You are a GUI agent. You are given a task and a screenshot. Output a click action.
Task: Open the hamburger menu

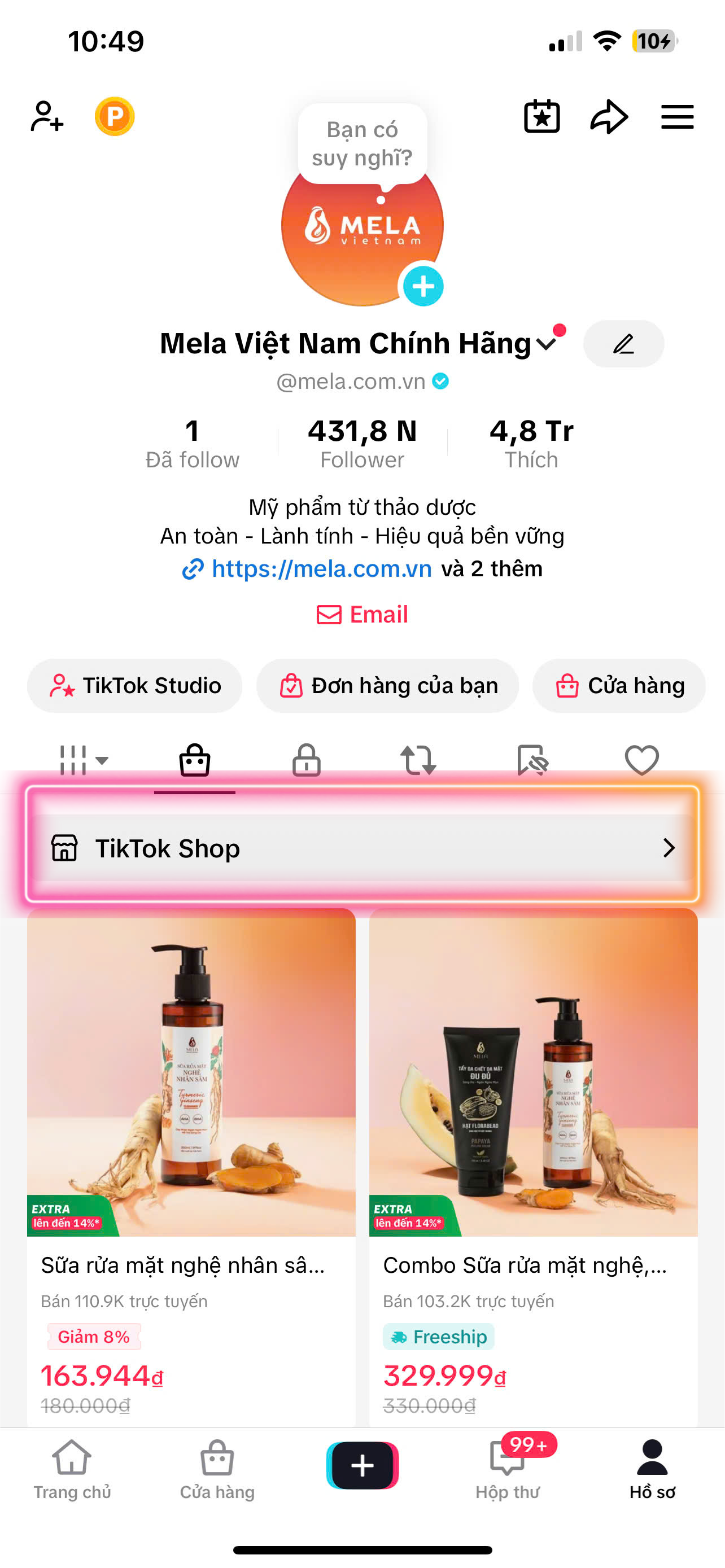(677, 116)
